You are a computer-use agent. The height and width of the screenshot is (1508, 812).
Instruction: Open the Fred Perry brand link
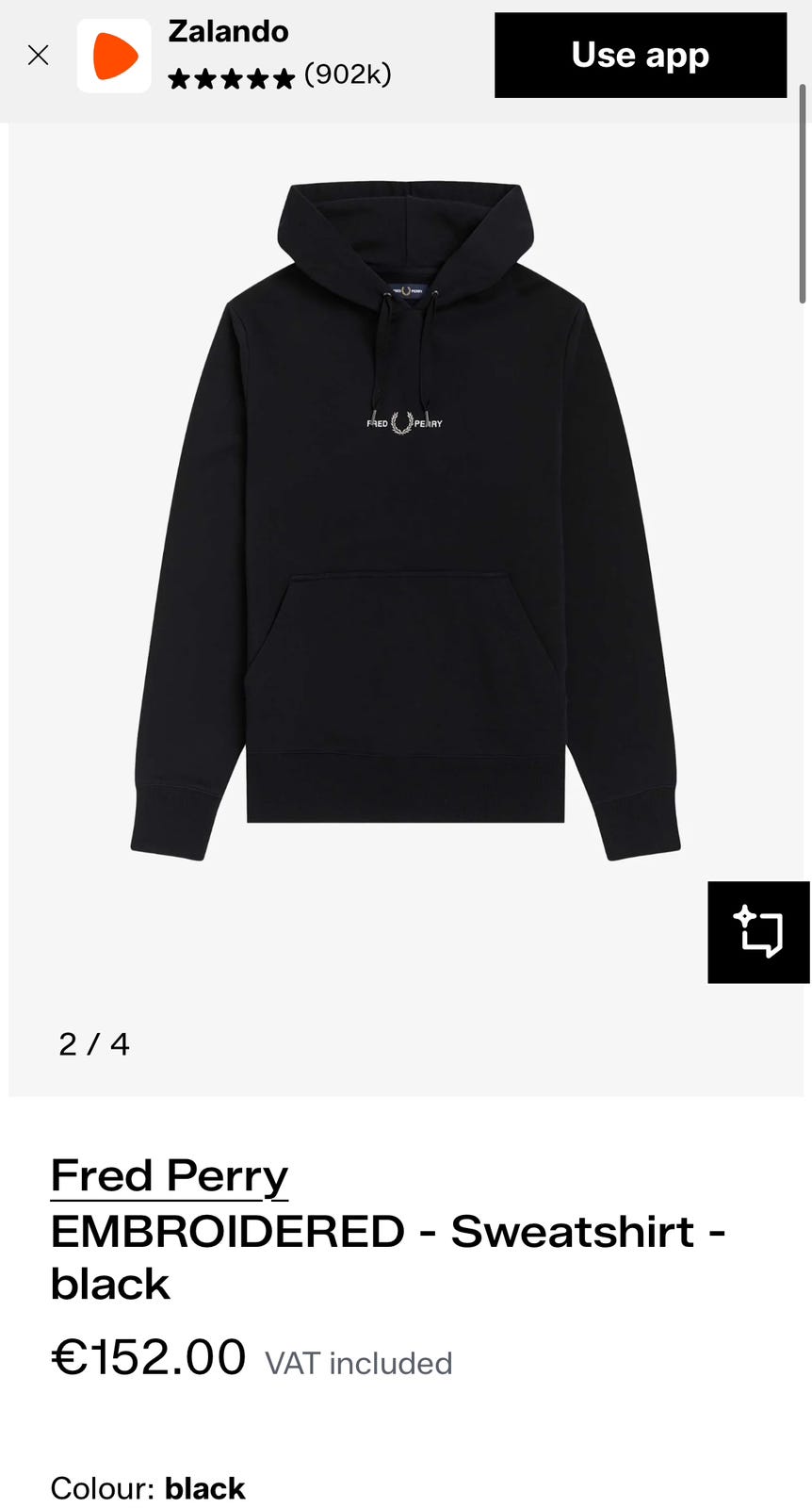point(170,1176)
